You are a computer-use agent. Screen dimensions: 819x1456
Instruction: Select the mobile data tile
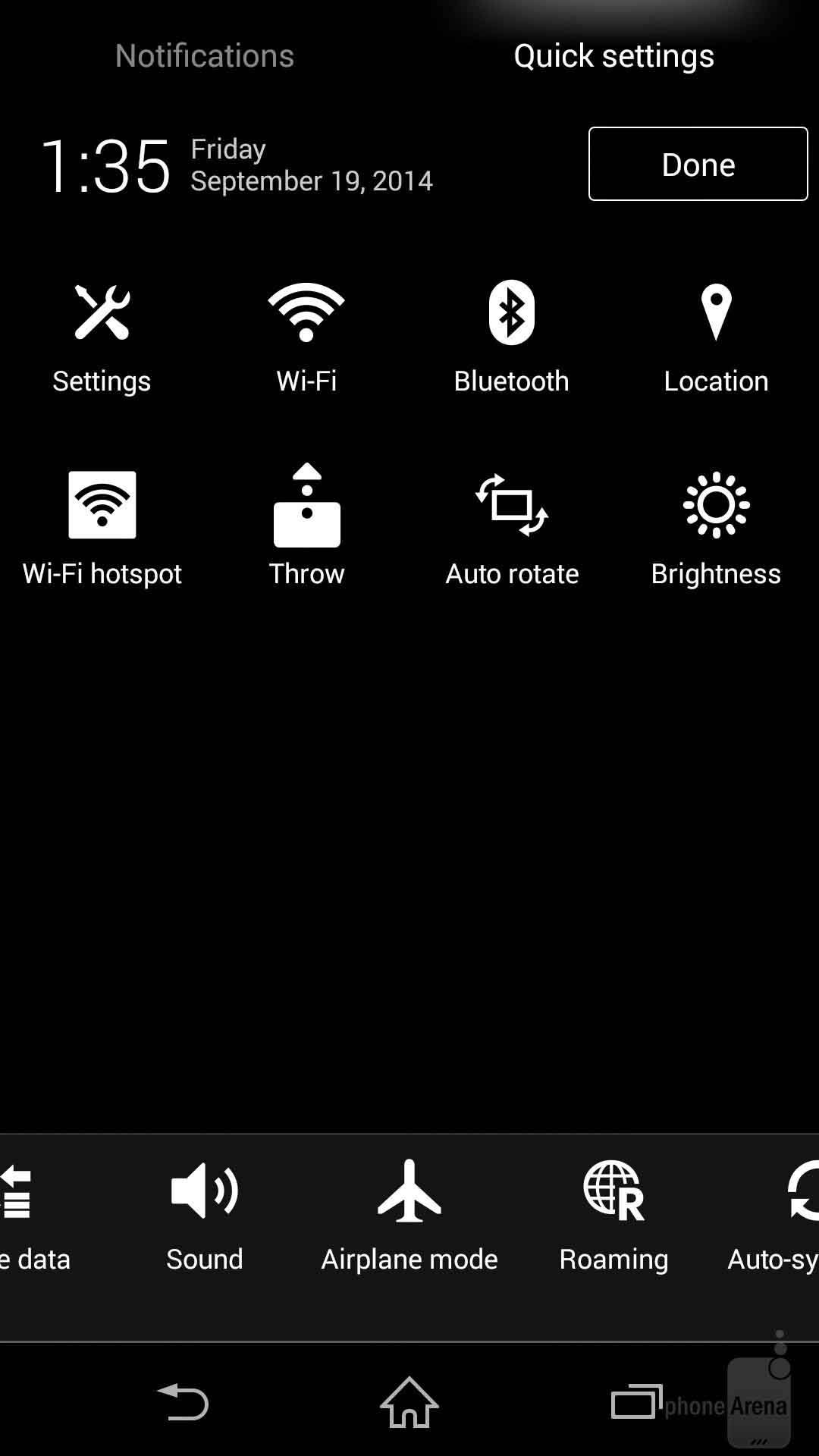click(34, 1216)
